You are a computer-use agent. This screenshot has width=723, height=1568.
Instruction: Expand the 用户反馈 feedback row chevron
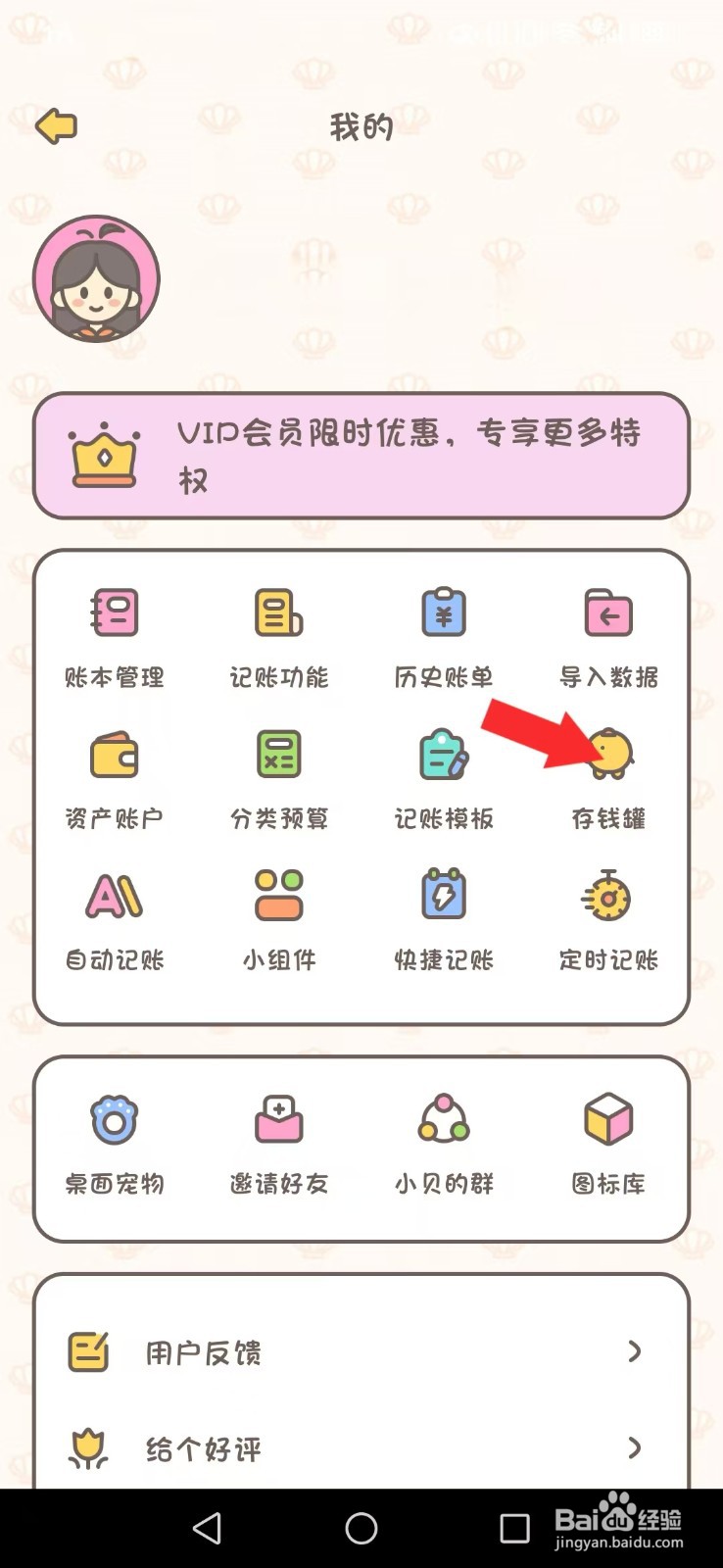pos(635,1352)
